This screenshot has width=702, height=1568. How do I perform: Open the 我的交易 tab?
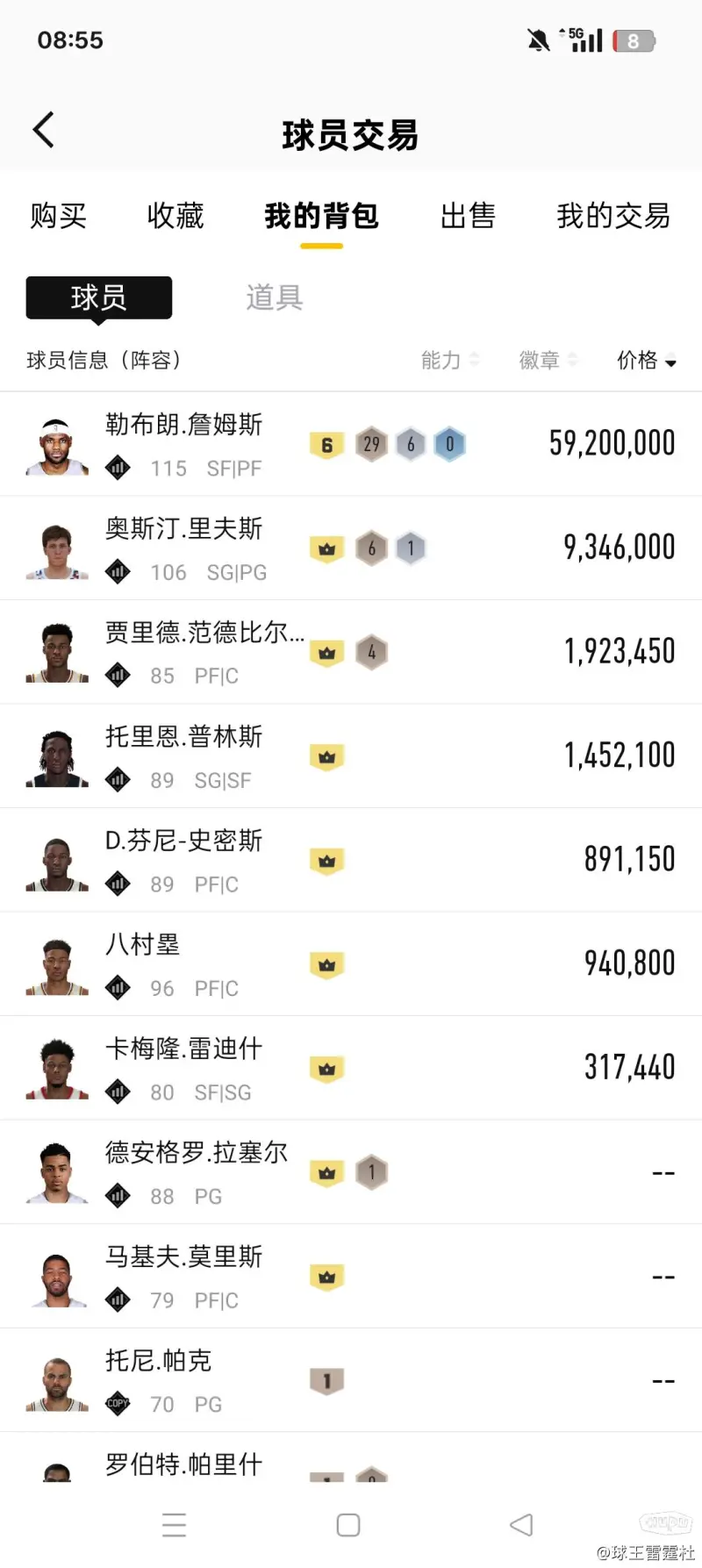[613, 216]
